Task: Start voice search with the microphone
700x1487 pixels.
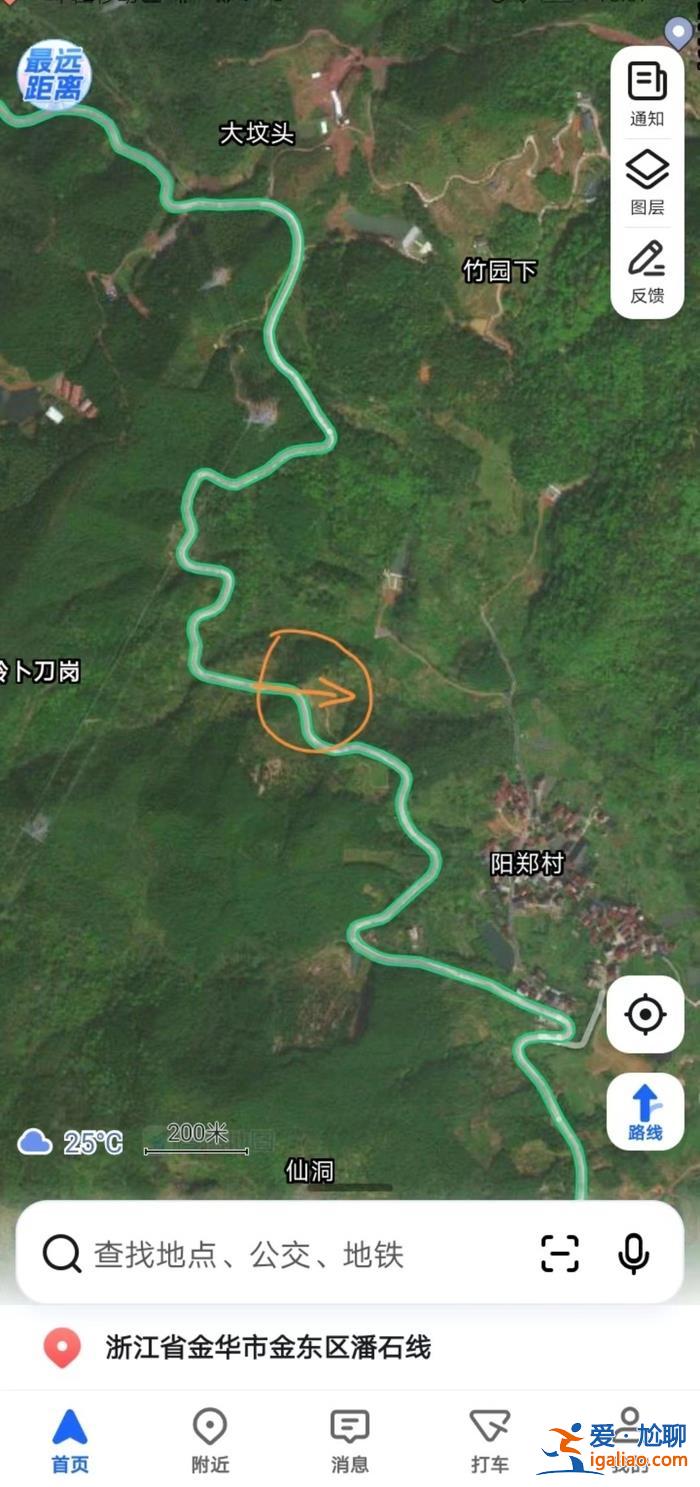Action: click(633, 1253)
